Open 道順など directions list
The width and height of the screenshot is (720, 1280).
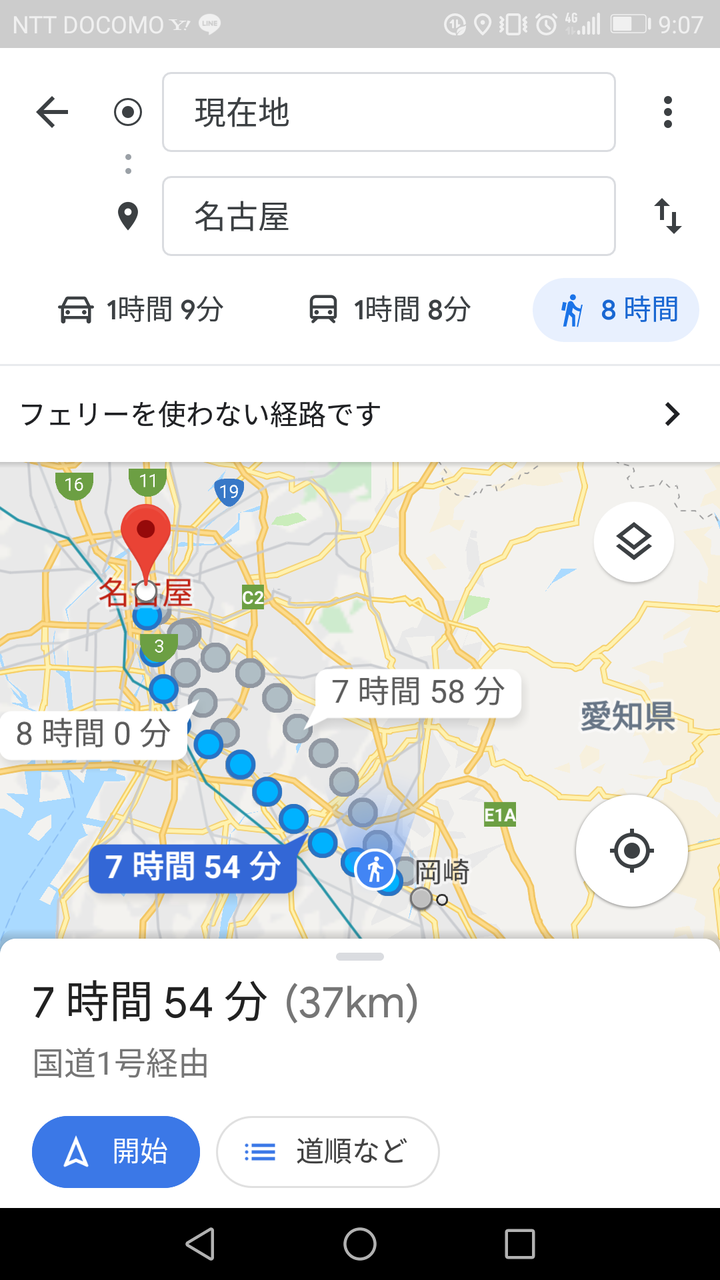point(328,1152)
